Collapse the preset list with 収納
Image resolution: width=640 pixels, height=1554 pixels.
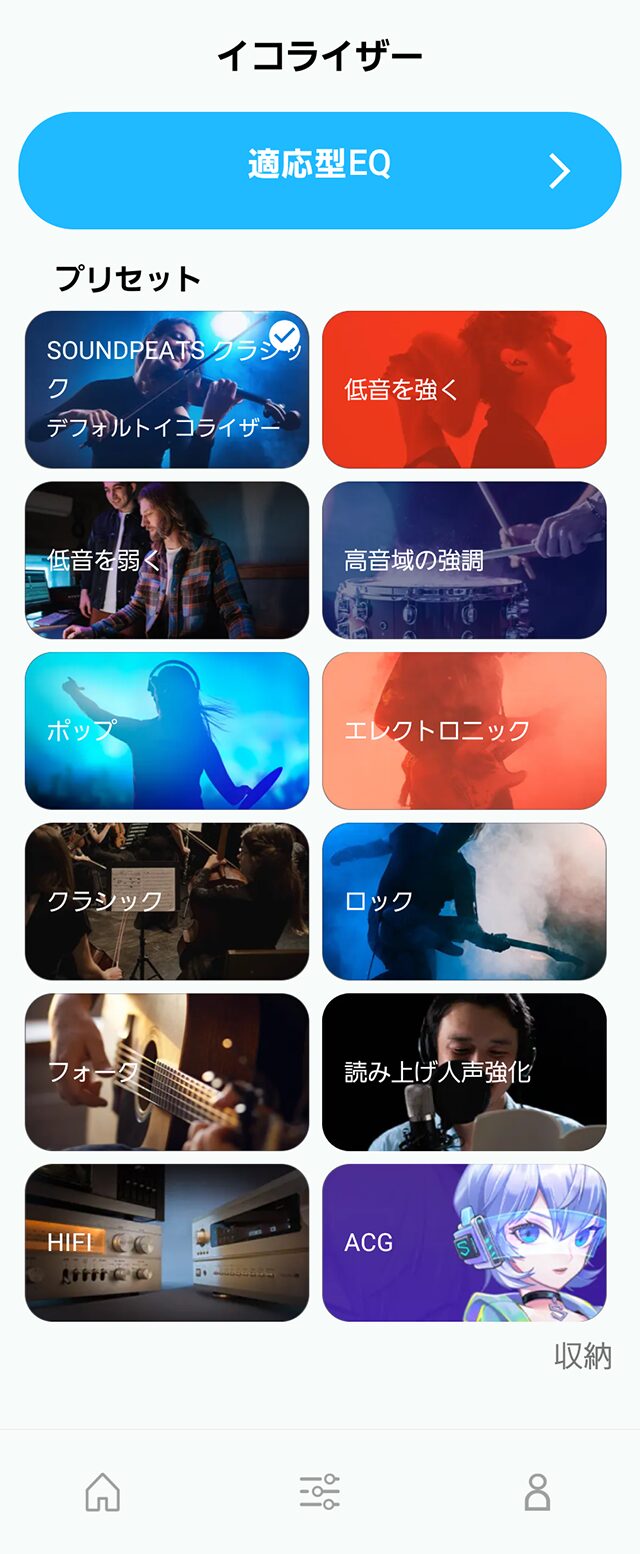click(x=583, y=1357)
